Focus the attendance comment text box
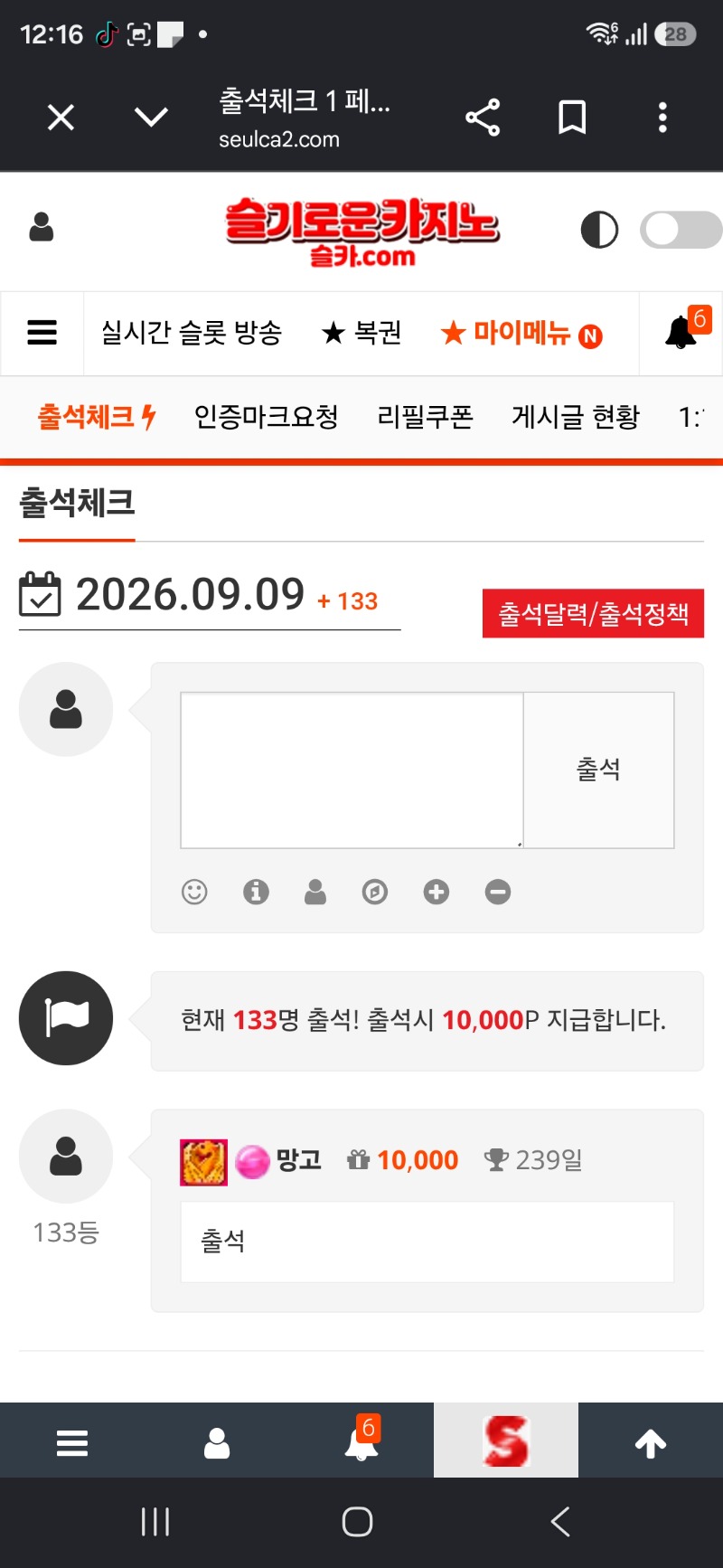The image size is (723, 1568). [352, 770]
